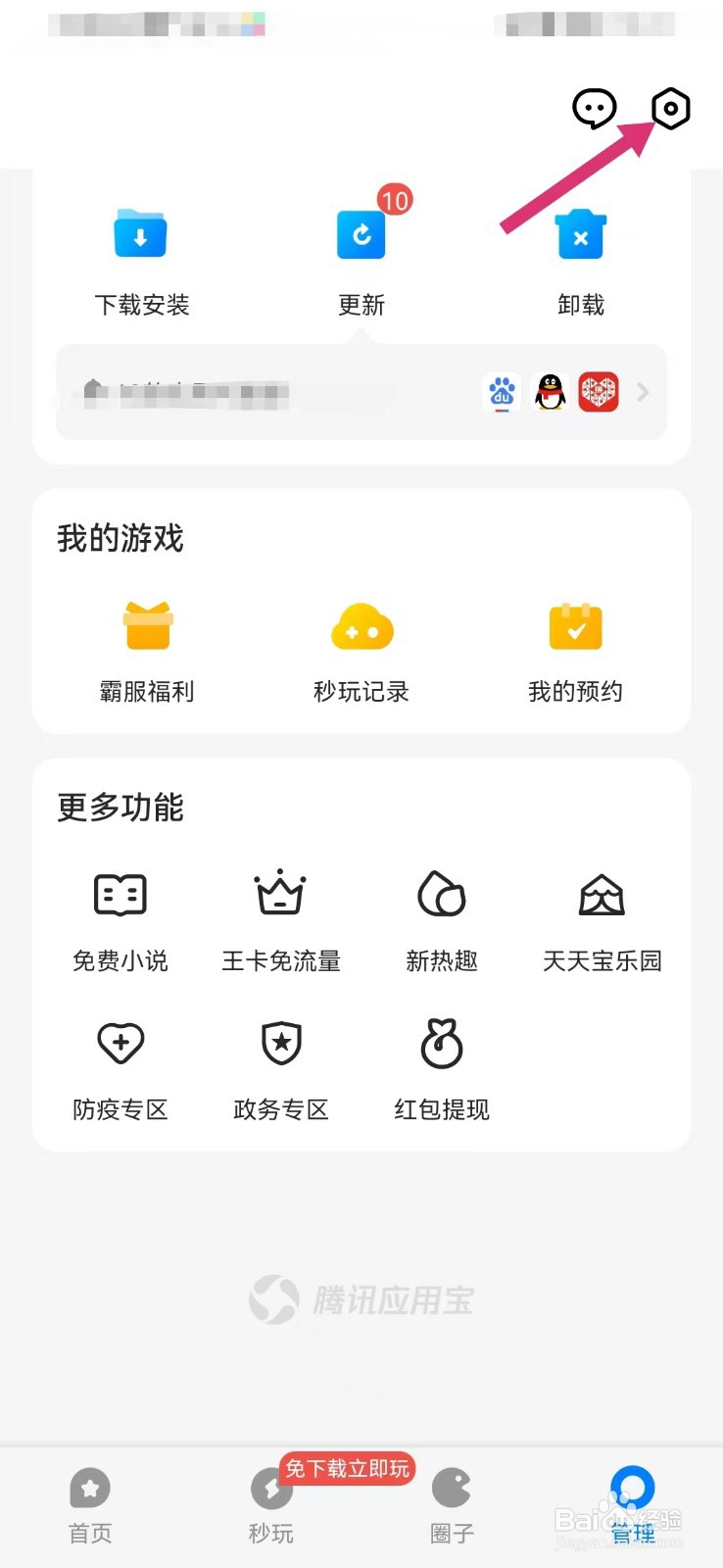Switch to the 秒玩 tab

[x=271, y=1506]
